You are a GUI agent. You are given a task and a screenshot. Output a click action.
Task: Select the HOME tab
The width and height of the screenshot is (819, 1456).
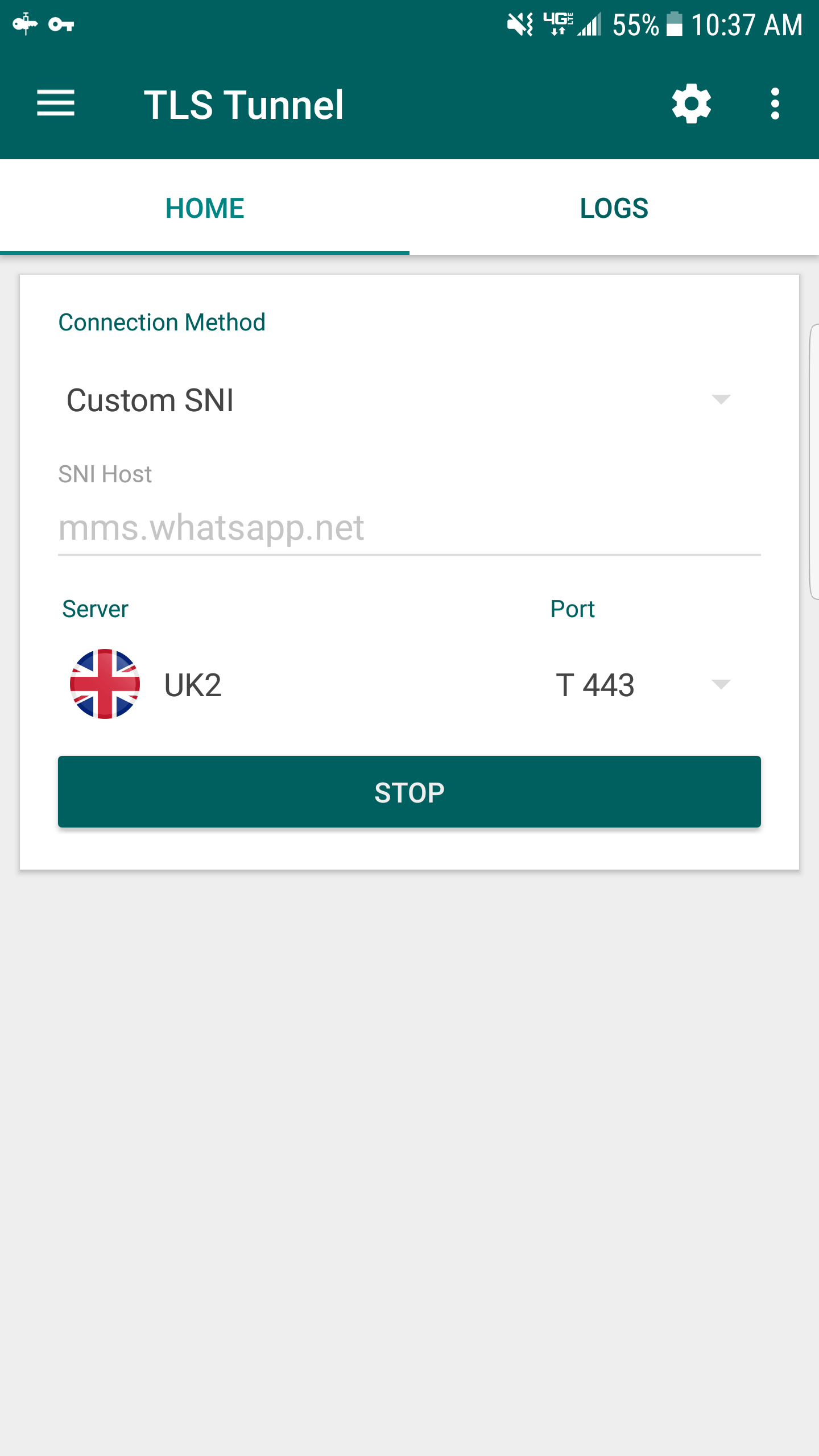pyautogui.click(x=205, y=208)
